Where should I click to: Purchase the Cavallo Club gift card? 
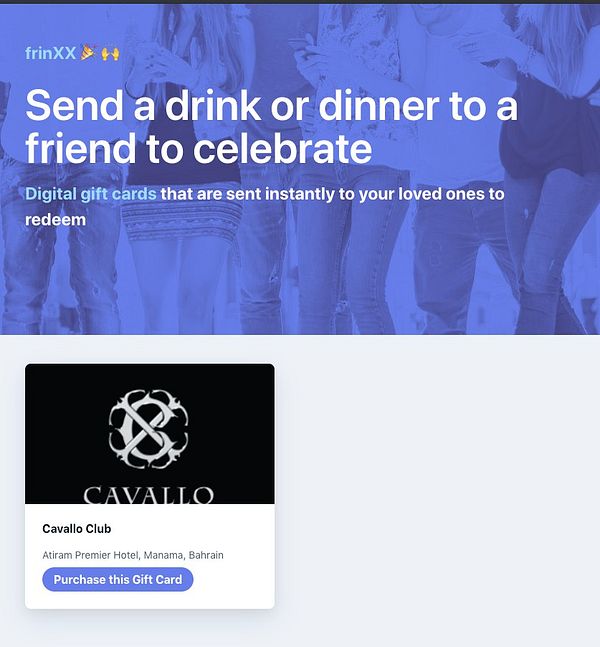point(117,579)
